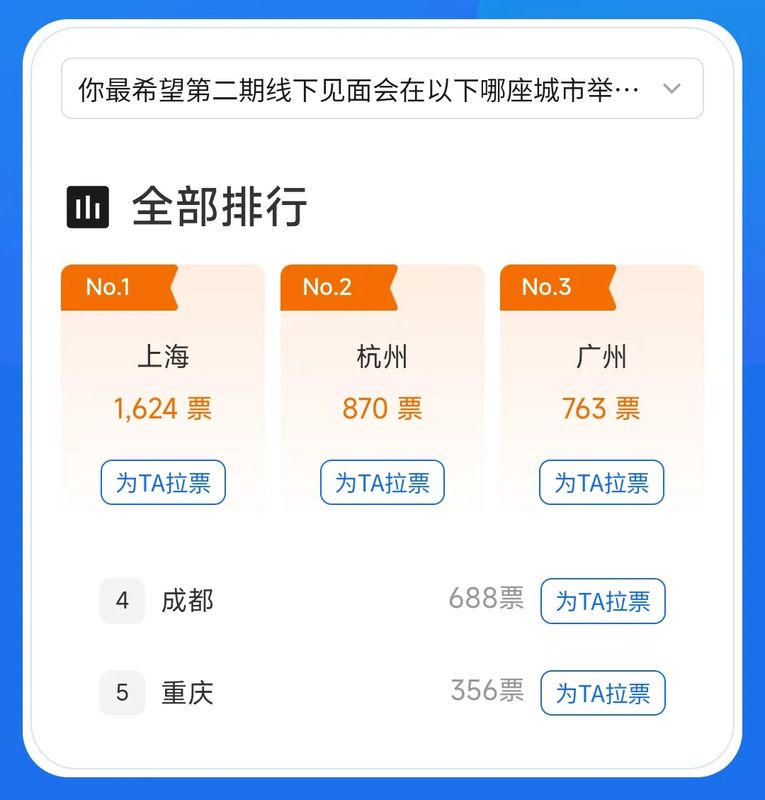The image size is (765, 800).
Task: Click 为TA拉票 under 杭州
Action: coord(381,481)
